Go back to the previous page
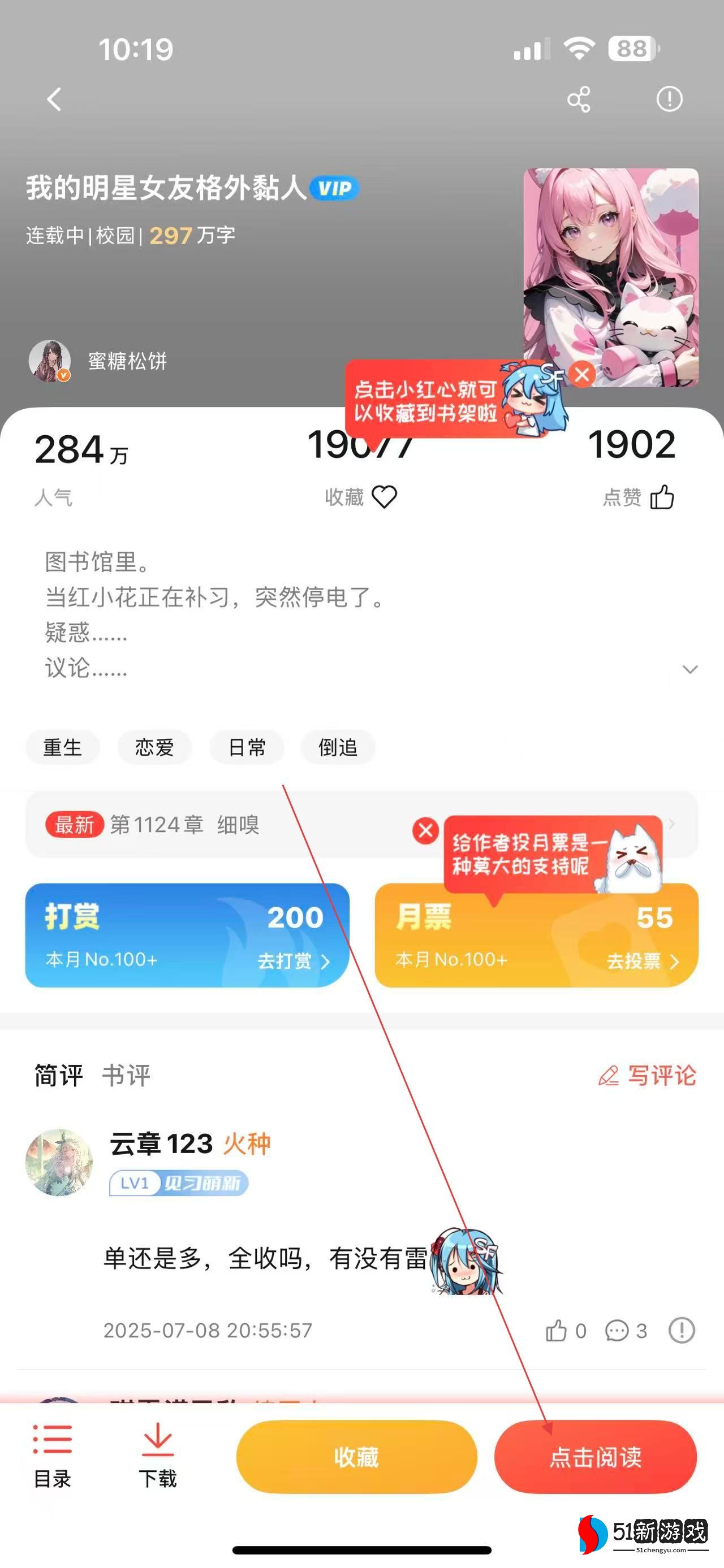The width and height of the screenshot is (724, 1568). [x=54, y=99]
